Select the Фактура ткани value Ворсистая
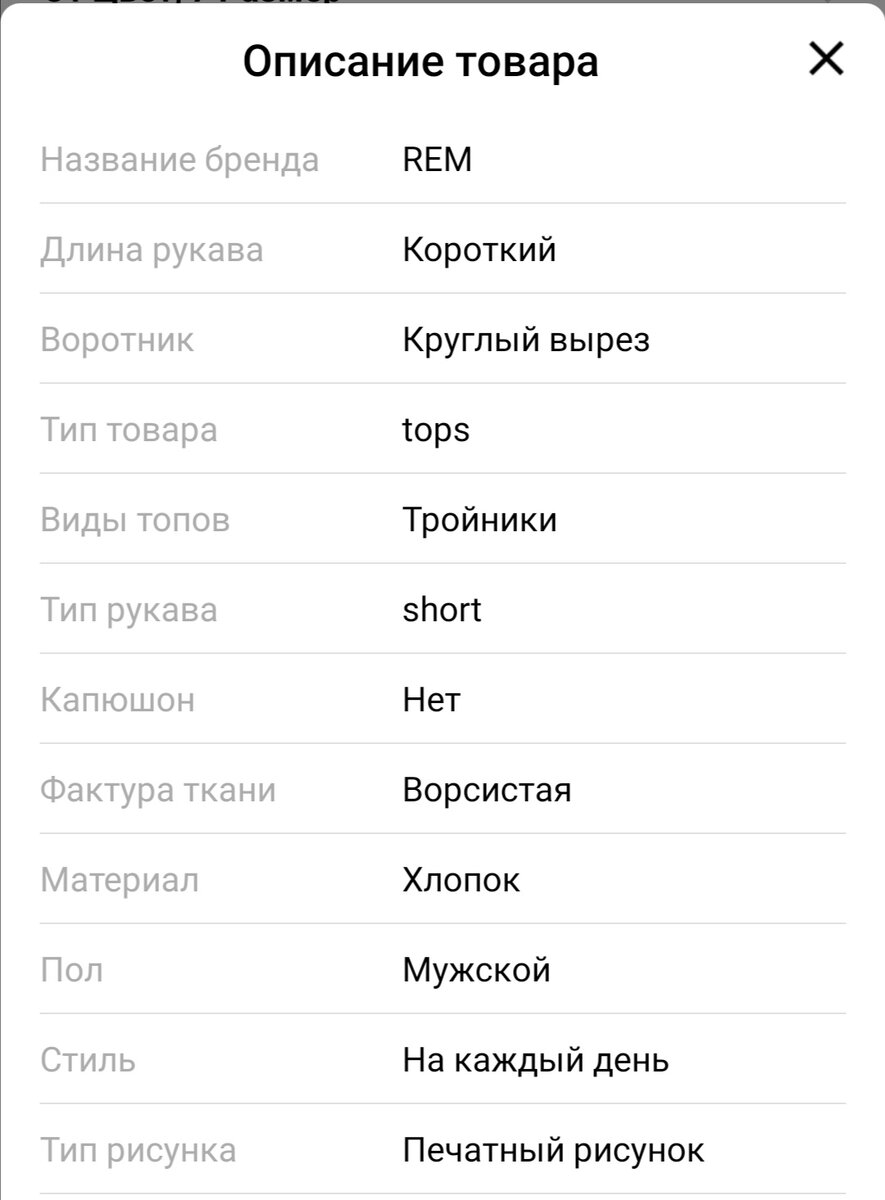This screenshot has height=1200, width=885. coord(488,790)
